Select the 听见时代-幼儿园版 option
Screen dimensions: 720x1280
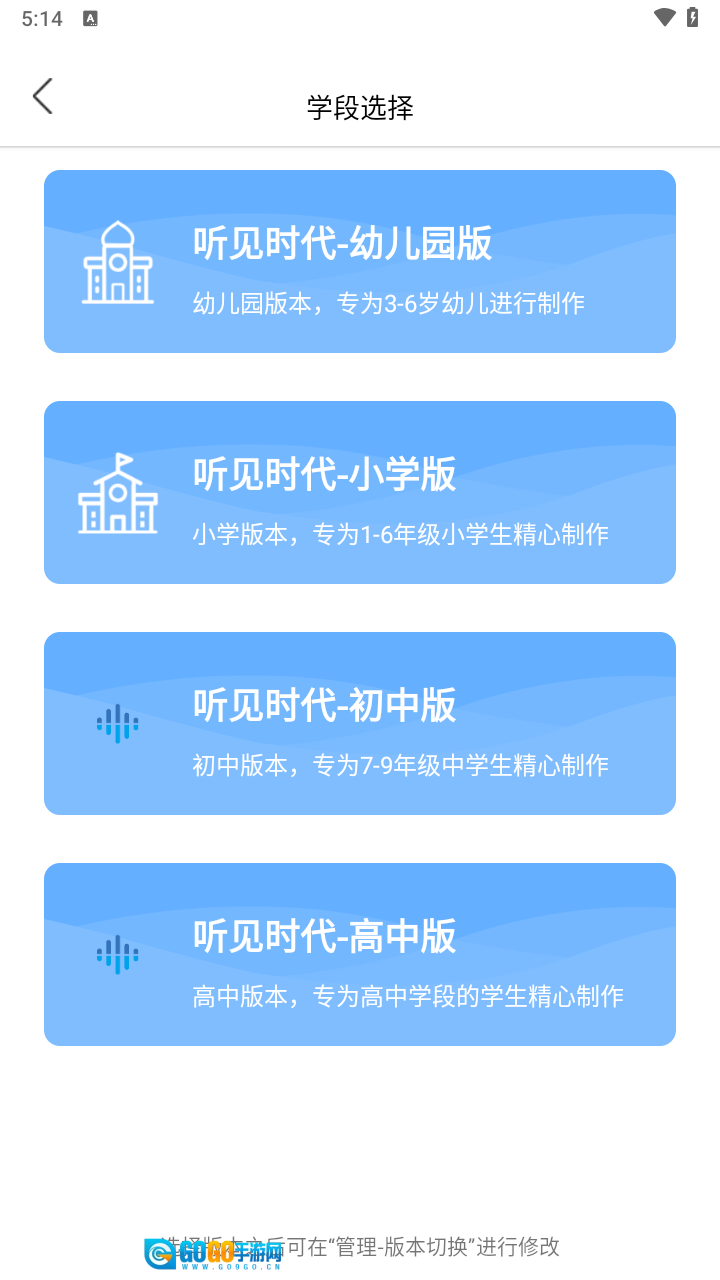tap(360, 261)
